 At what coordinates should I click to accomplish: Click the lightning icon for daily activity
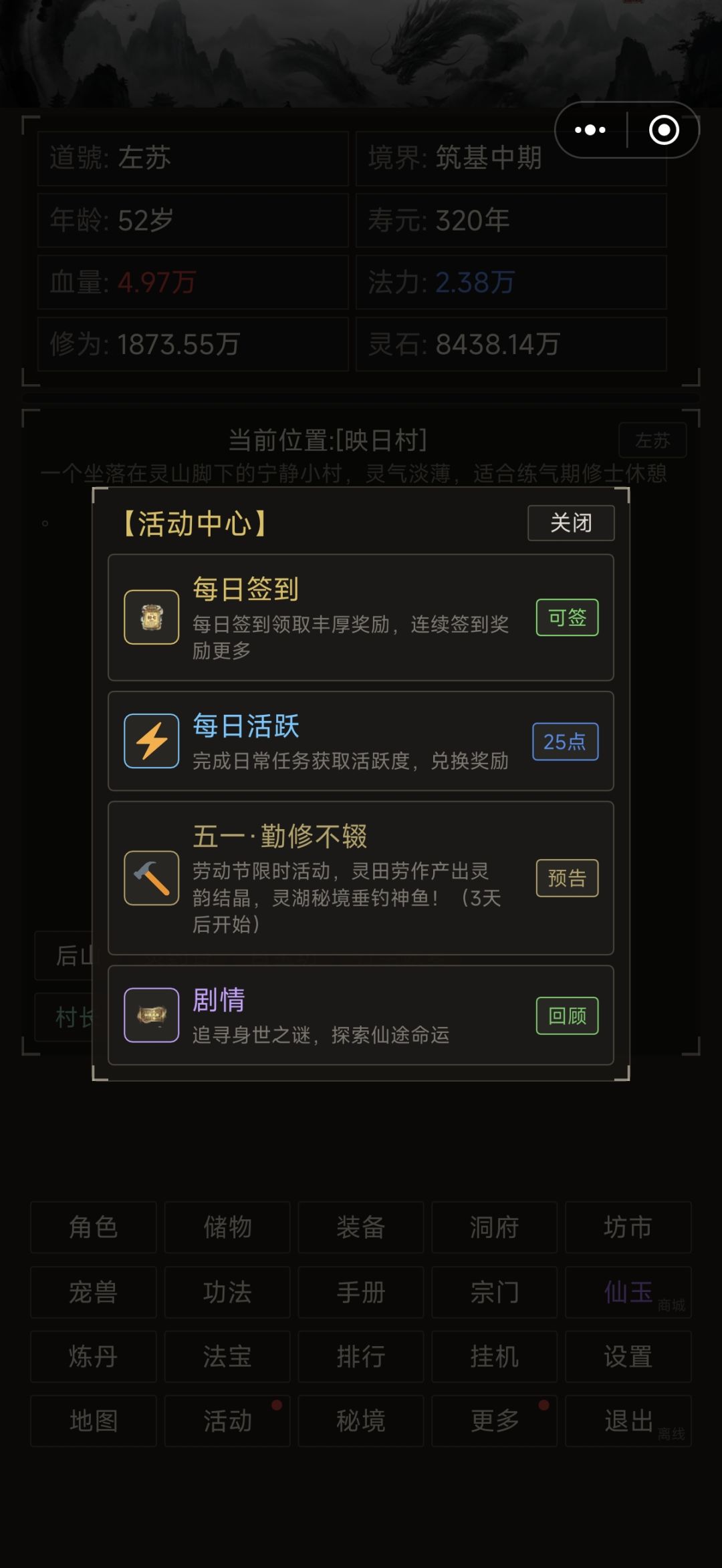pyautogui.click(x=150, y=741)
